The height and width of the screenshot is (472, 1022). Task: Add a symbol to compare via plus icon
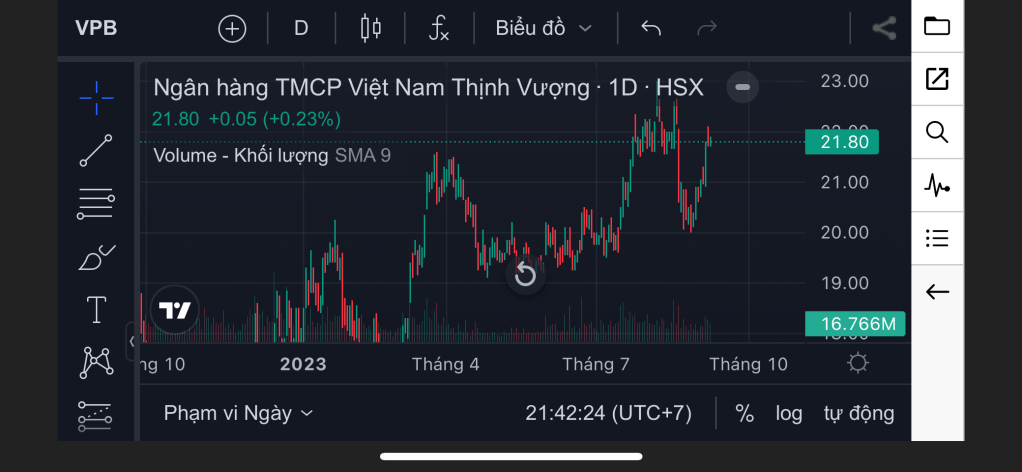point(232,28)
